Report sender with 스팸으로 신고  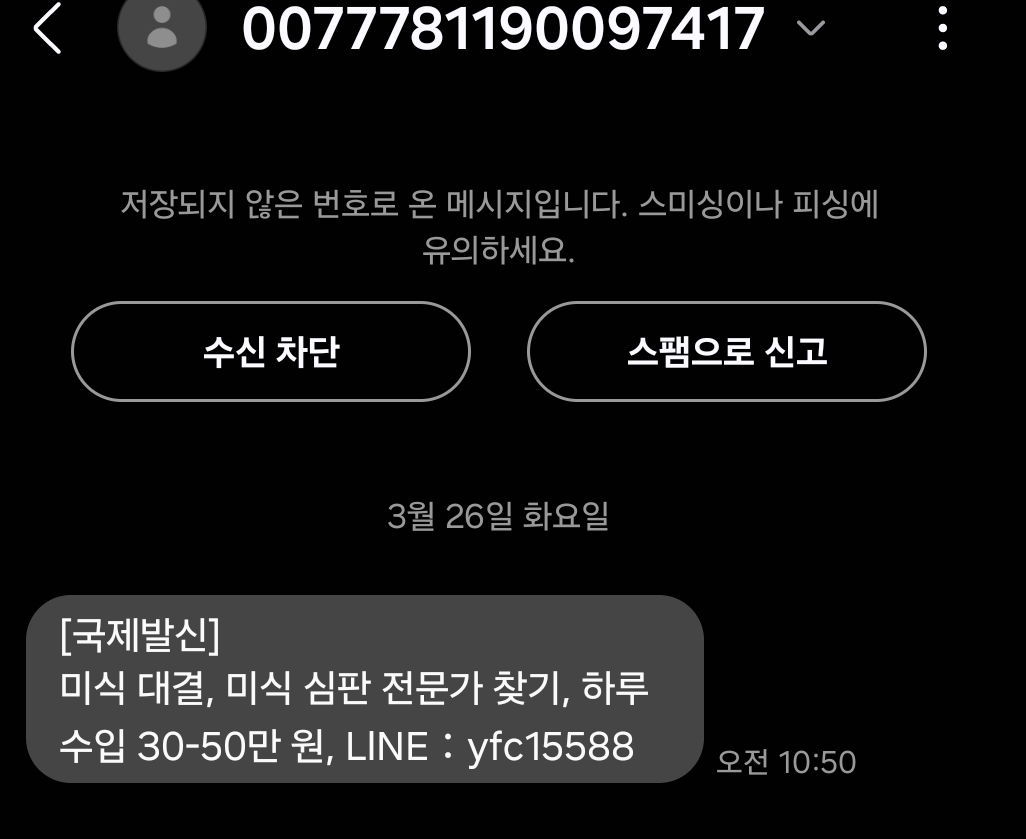727,351
